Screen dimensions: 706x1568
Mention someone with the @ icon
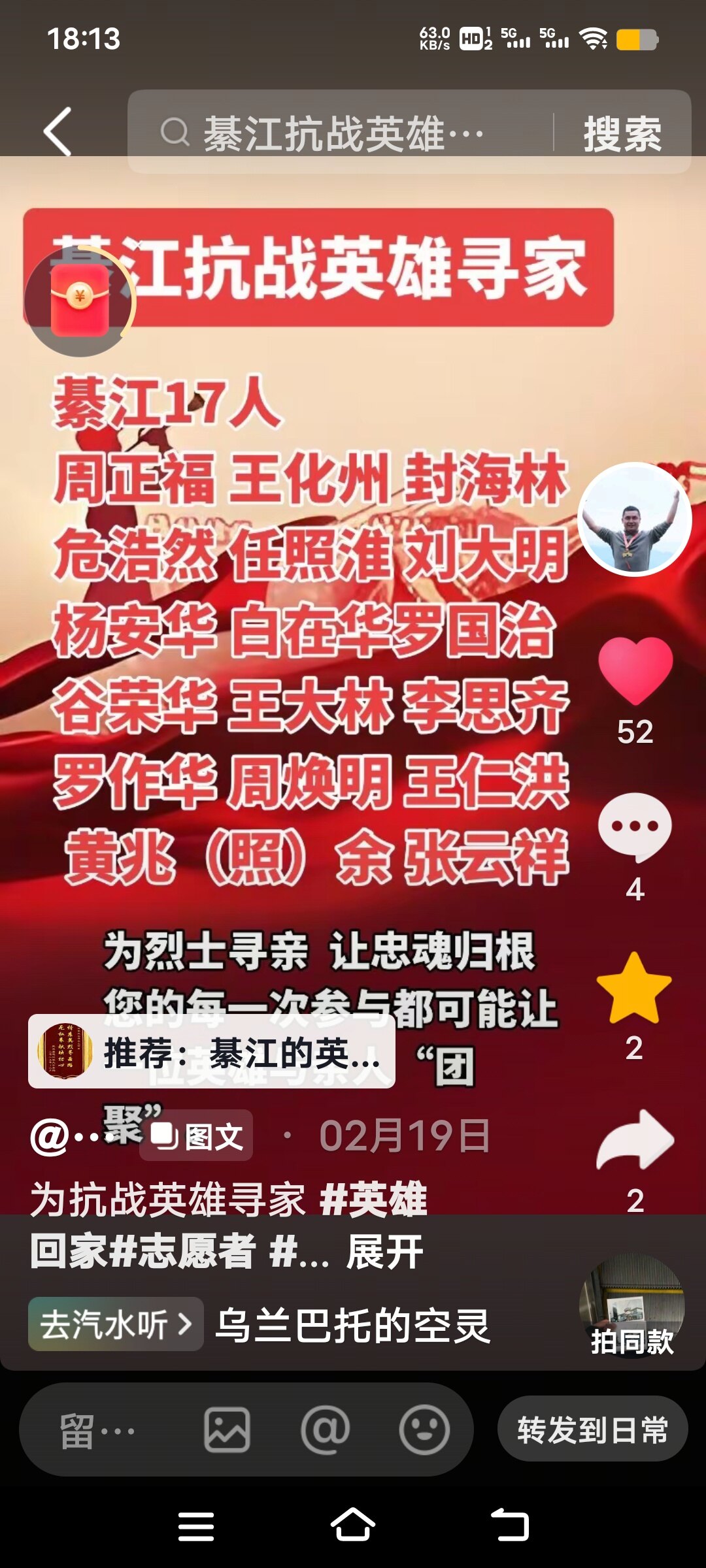coord(325,1430)
